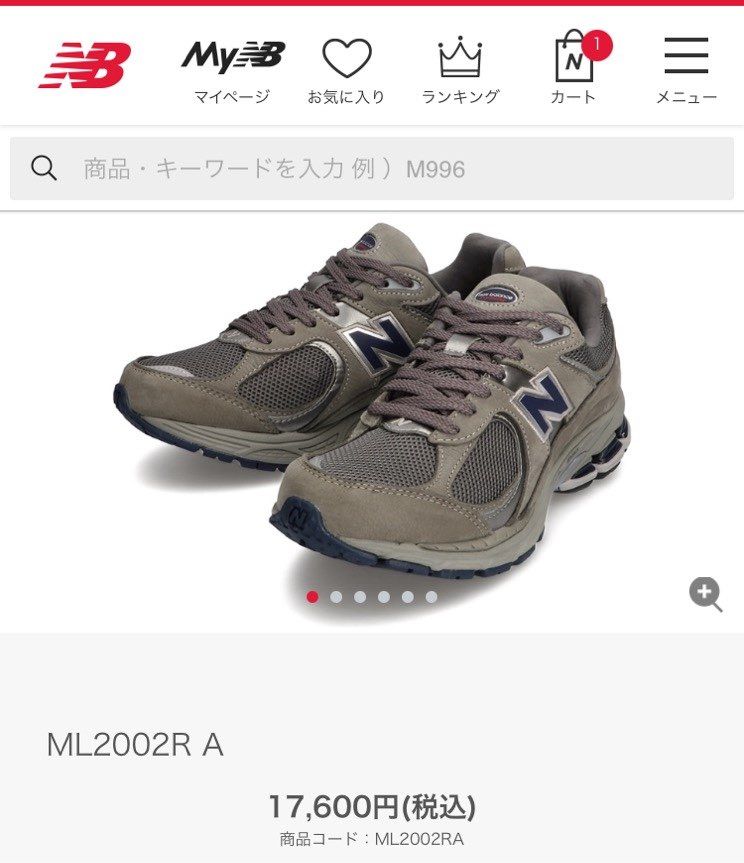Screen dimensions: 744x863
Task: Click the keyword search input field
Action: pos(300,169)
